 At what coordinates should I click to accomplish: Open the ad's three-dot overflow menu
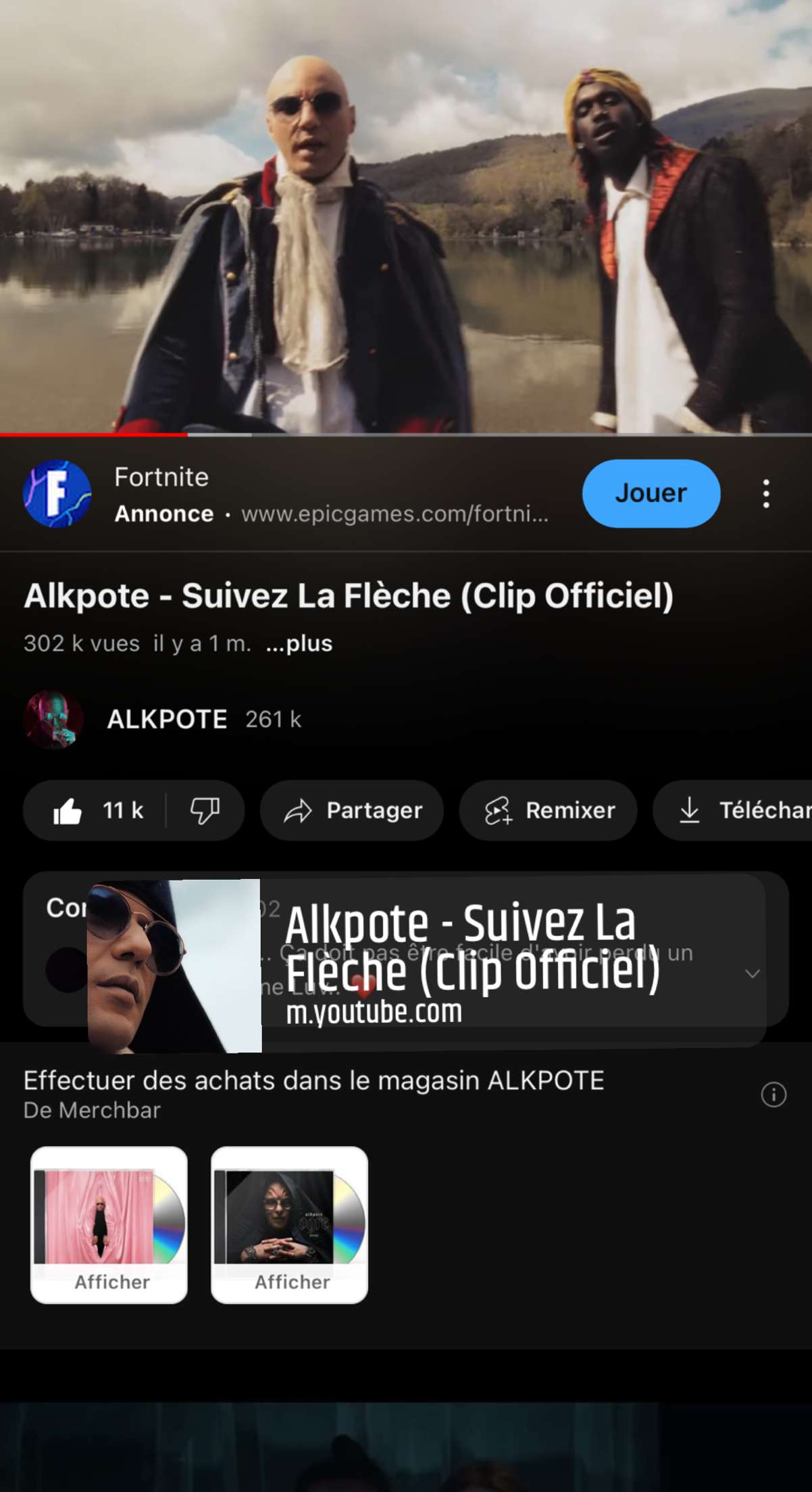click(766, 494)
